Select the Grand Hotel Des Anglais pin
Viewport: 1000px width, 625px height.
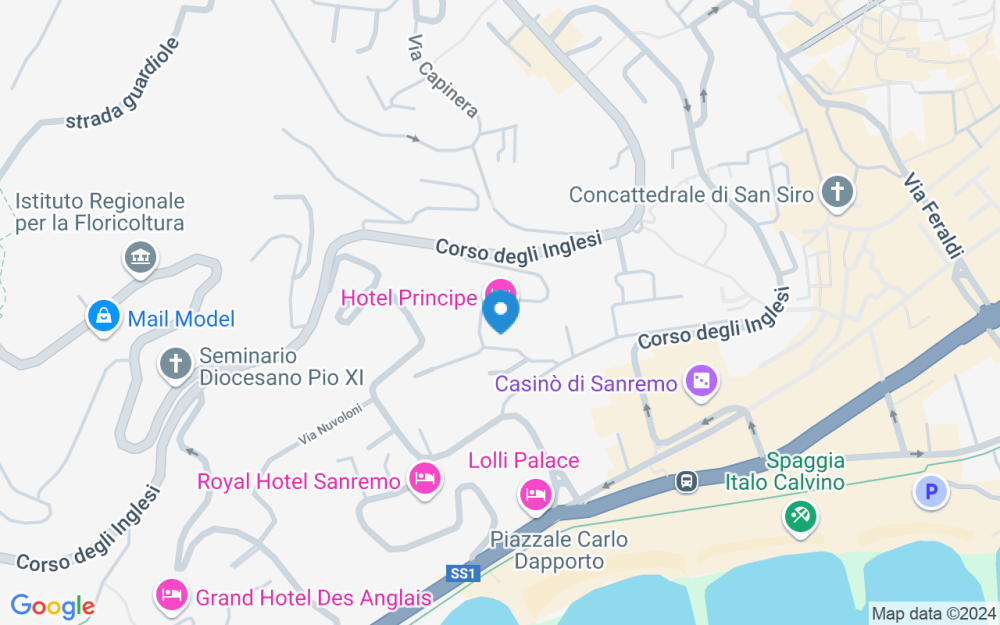pyautogui.click(x=171, y=596)
